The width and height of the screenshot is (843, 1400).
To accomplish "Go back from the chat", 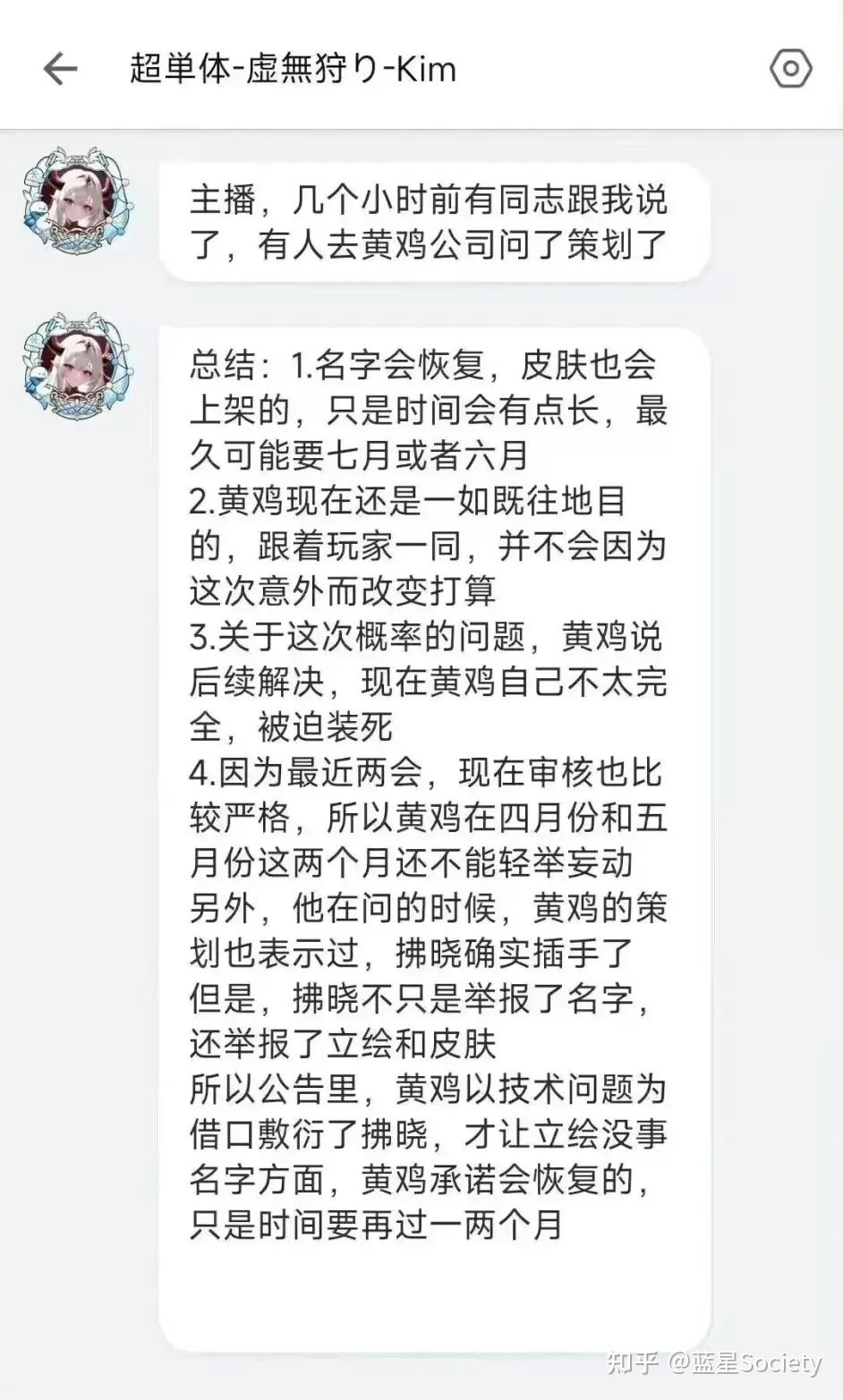I will click(60, 69).
